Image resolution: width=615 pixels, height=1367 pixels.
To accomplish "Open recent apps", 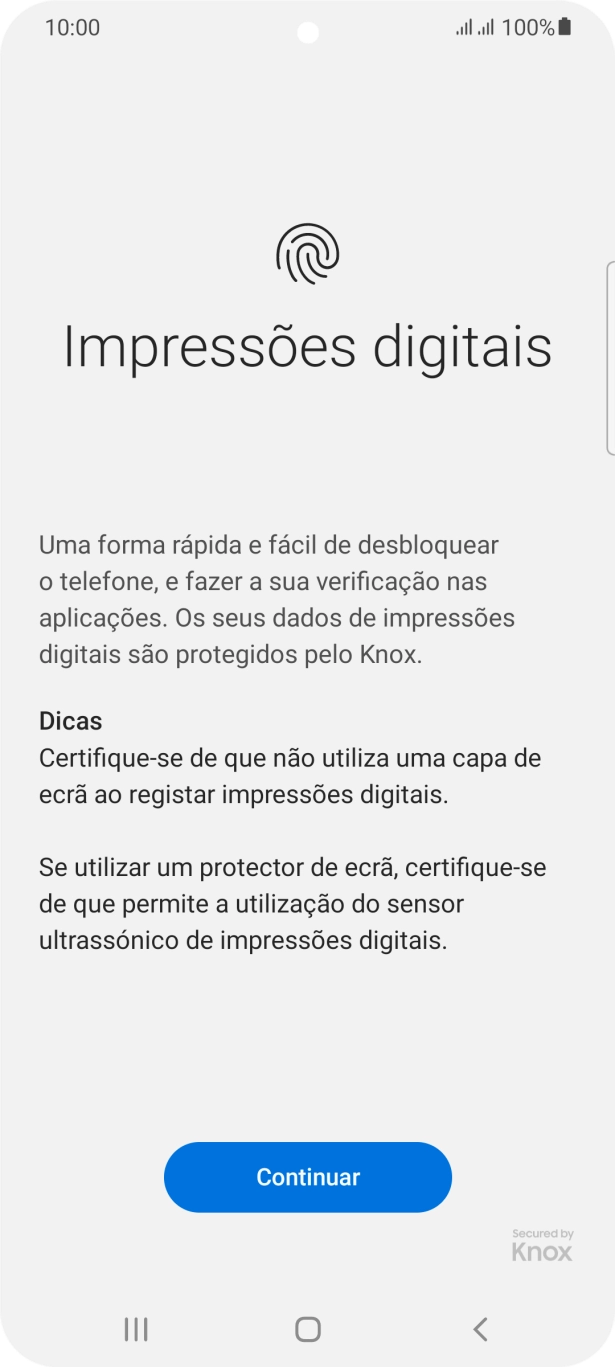I will 136,1329.
